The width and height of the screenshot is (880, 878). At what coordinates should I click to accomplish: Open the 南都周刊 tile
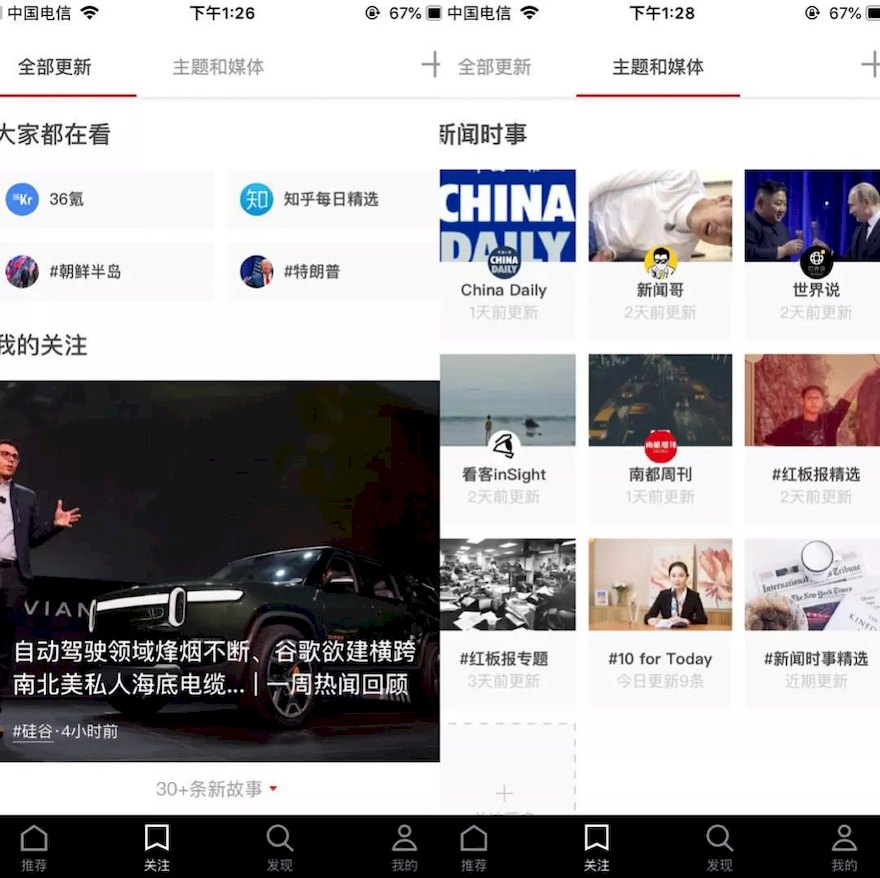(x=660, y=438)
